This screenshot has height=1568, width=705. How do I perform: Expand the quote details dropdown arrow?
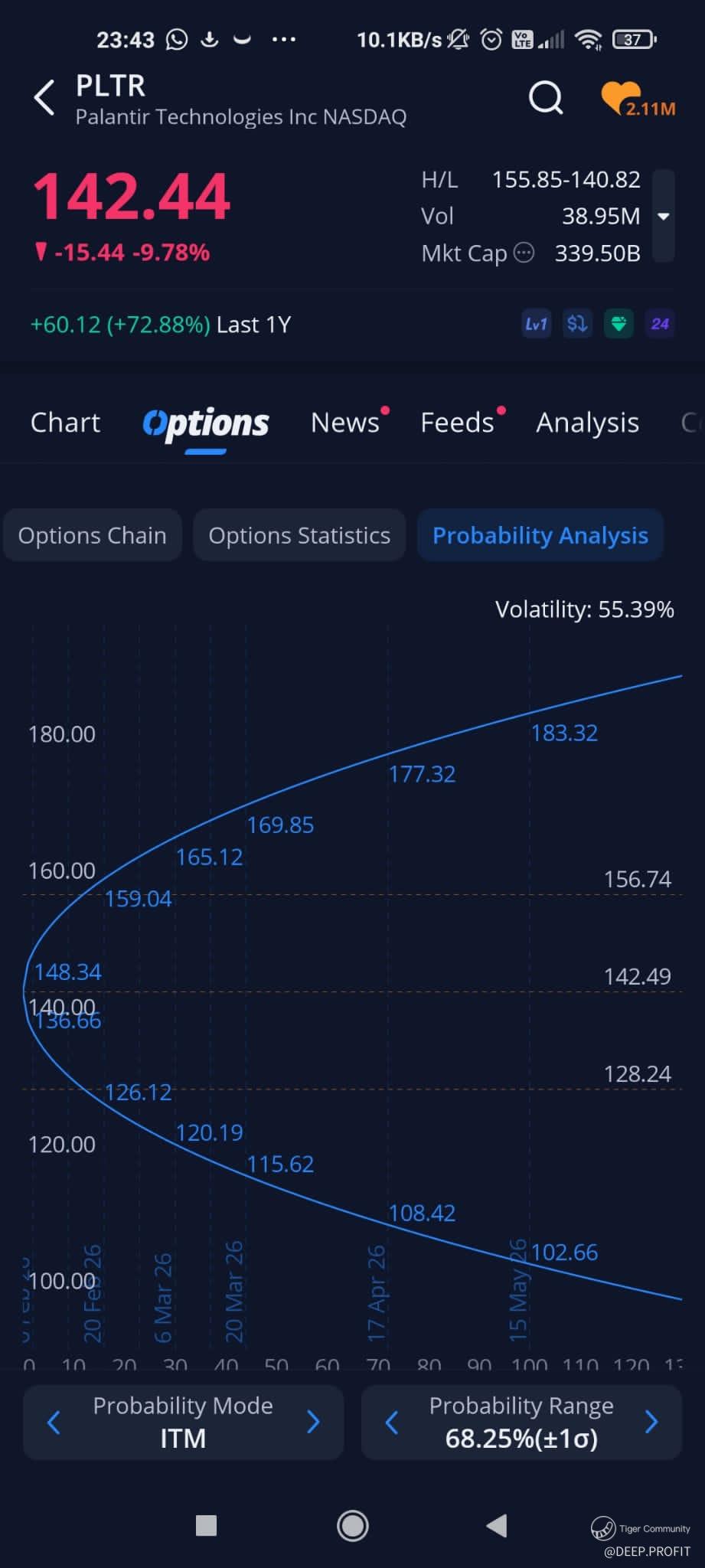pos(664,217)
